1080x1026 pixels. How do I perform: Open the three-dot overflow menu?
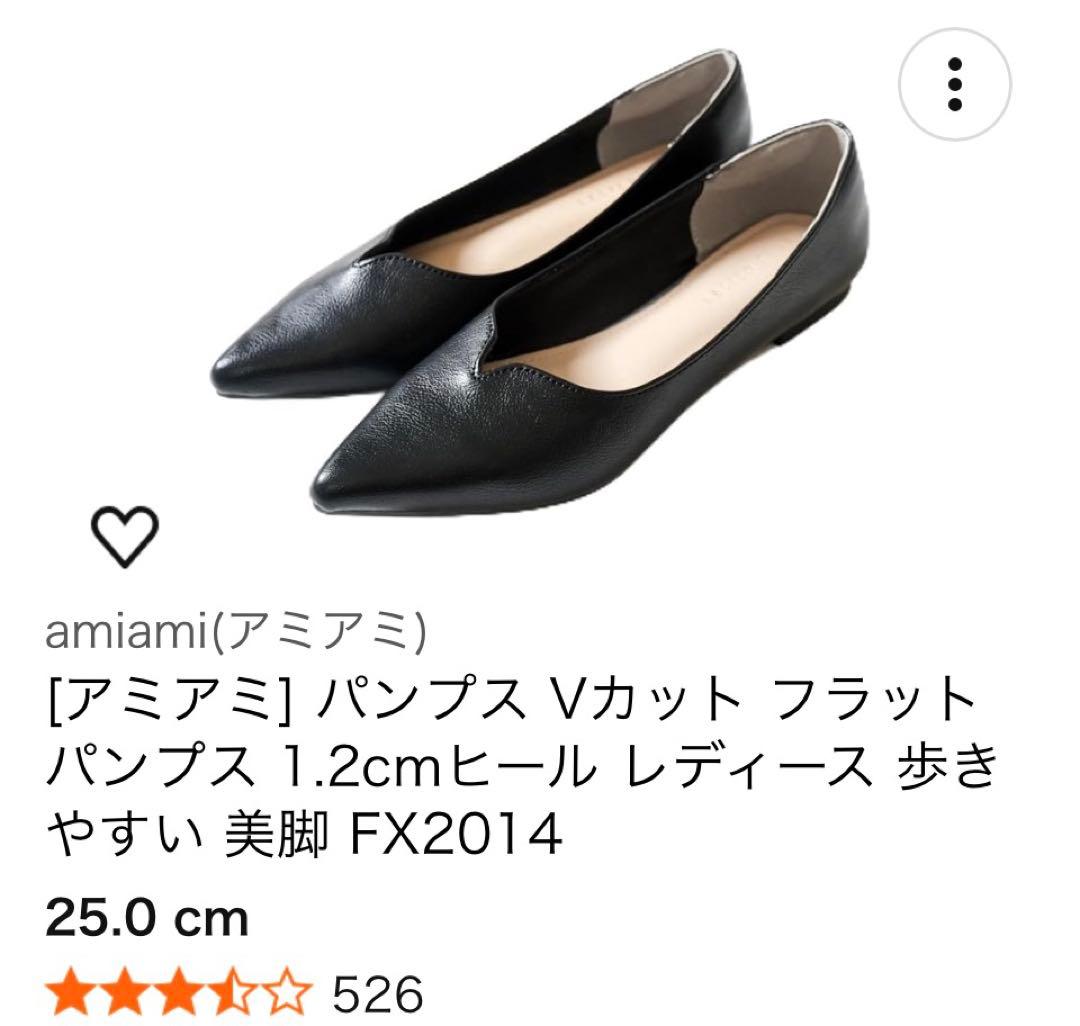pos(954,85)
